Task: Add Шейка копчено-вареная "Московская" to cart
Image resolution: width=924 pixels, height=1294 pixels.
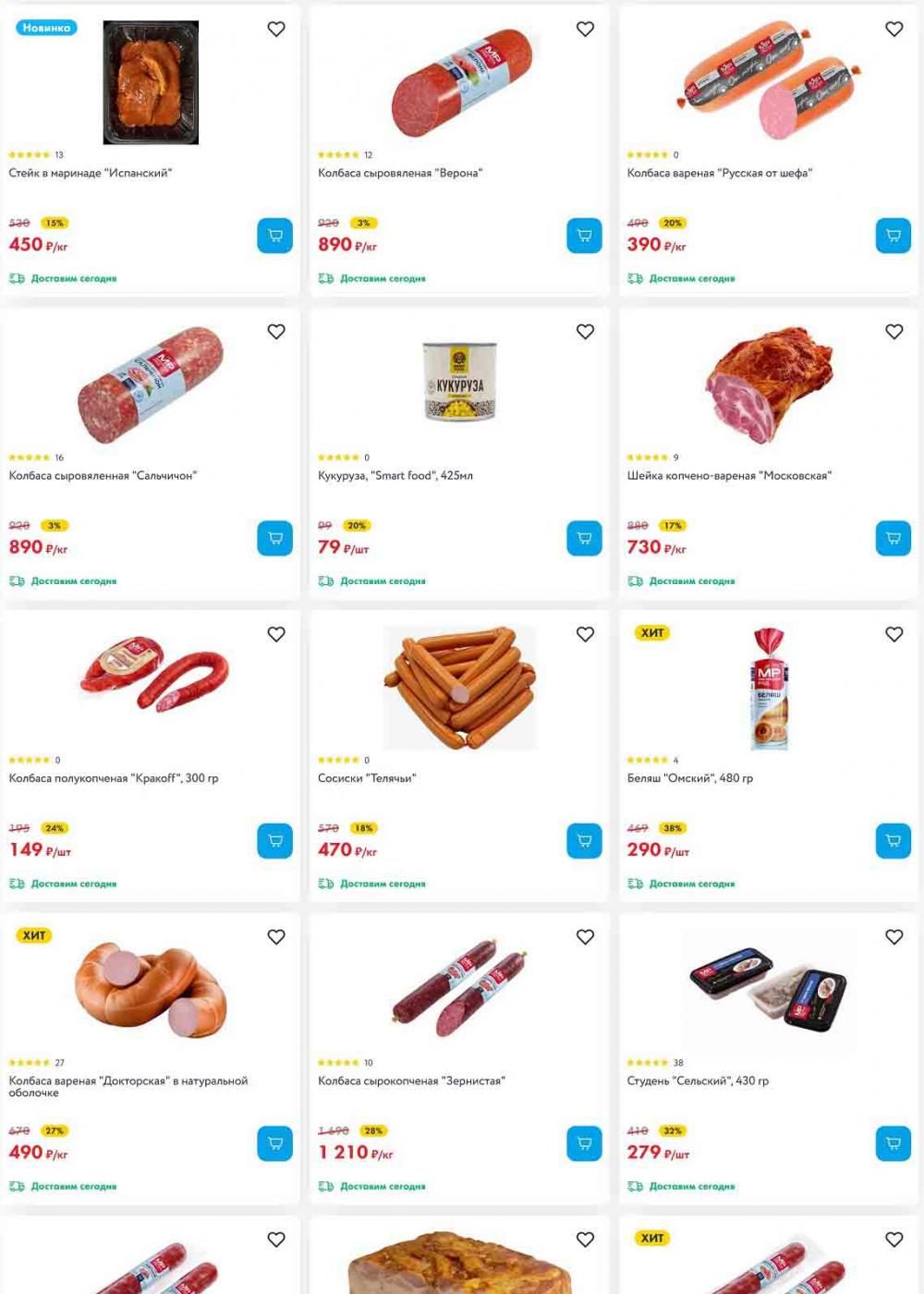Action: pyautogui.click(x=893, y=538)
